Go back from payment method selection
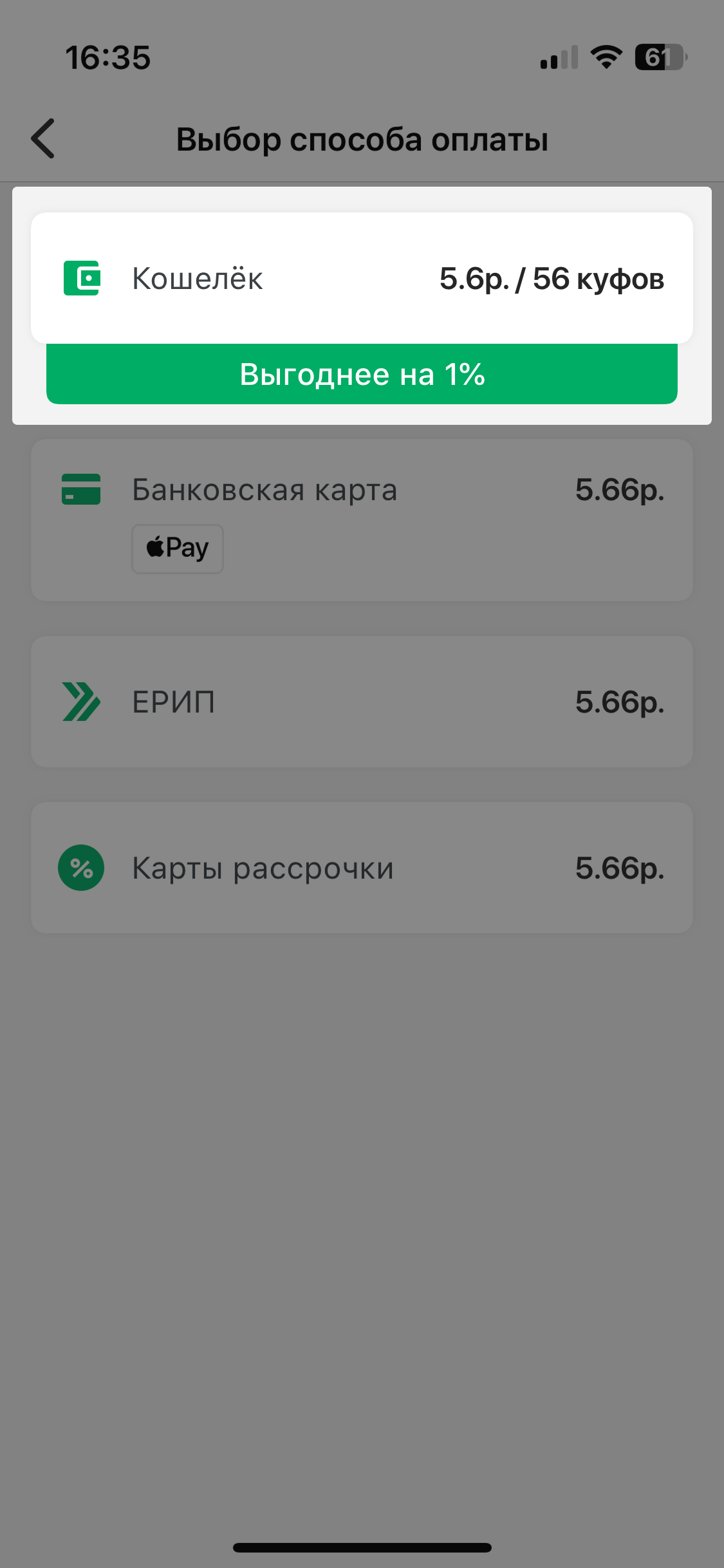 point(43,138)
